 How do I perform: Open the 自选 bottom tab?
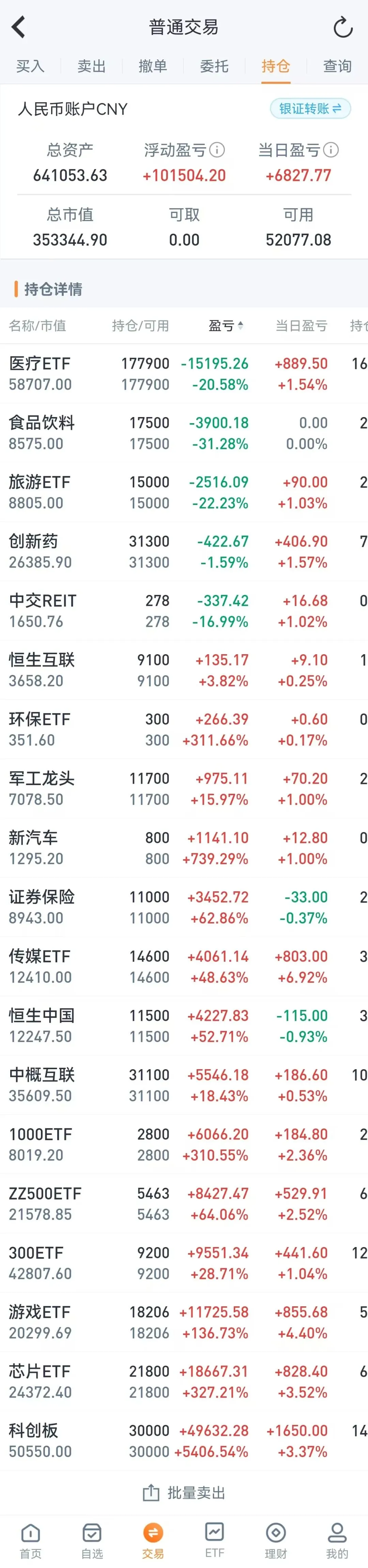click(x=92, y=1540)
